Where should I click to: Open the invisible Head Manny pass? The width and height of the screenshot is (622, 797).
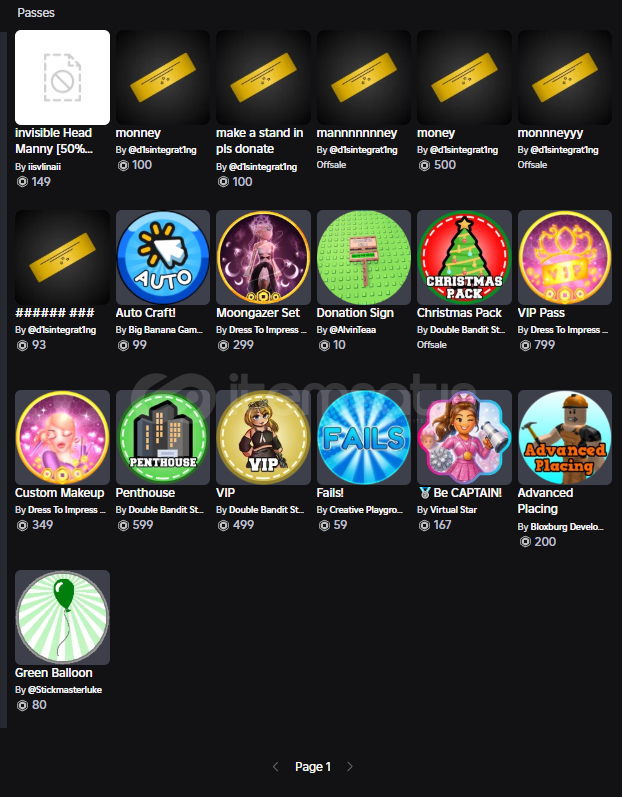(x=62, y=77)
